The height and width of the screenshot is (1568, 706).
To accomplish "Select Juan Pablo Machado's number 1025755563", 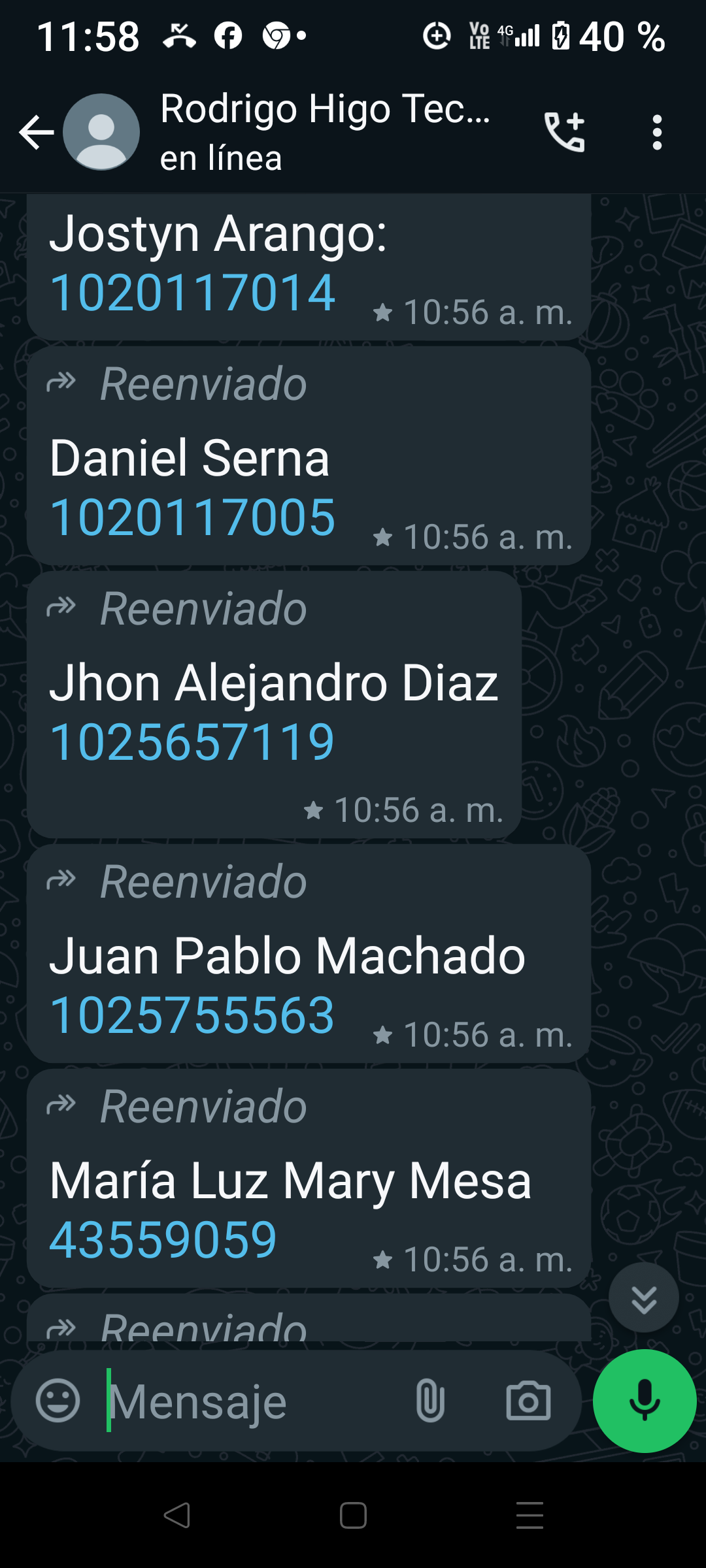I will click(192, 1015).
